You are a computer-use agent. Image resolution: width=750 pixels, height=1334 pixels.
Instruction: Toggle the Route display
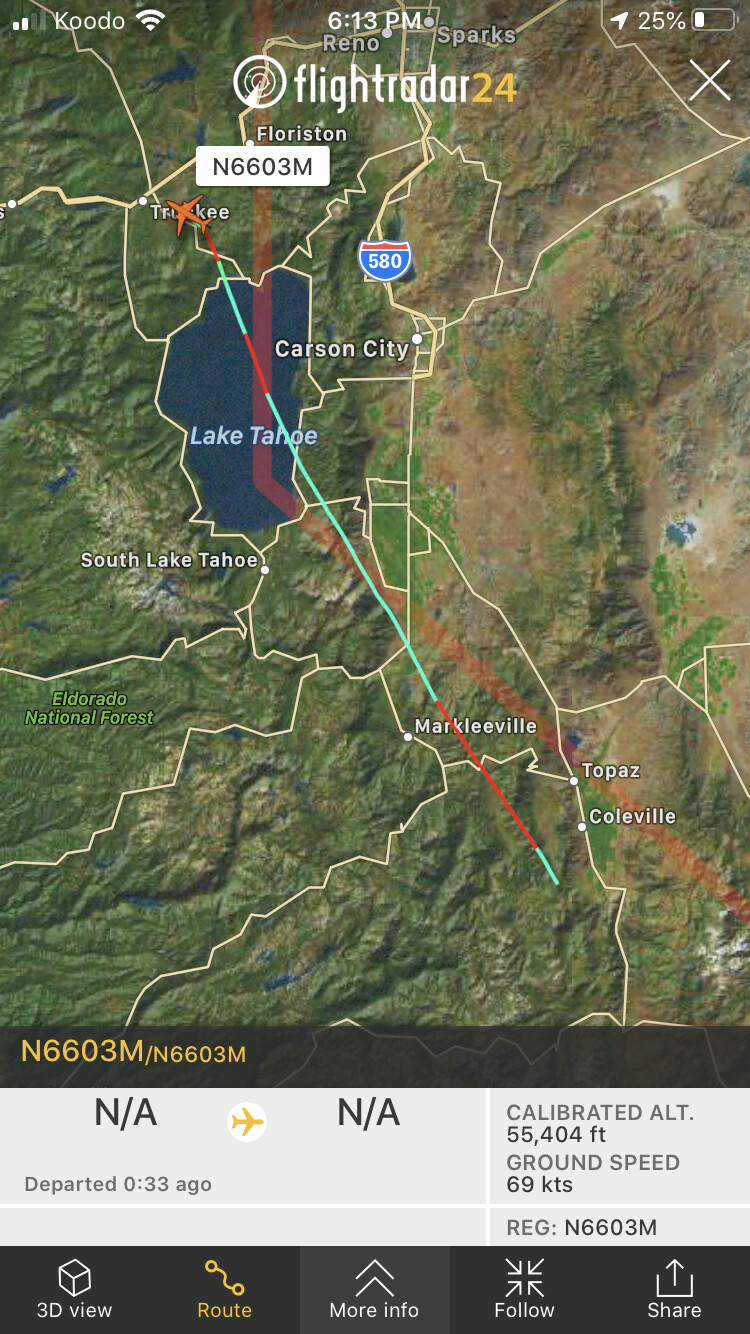click(224, 1290)
